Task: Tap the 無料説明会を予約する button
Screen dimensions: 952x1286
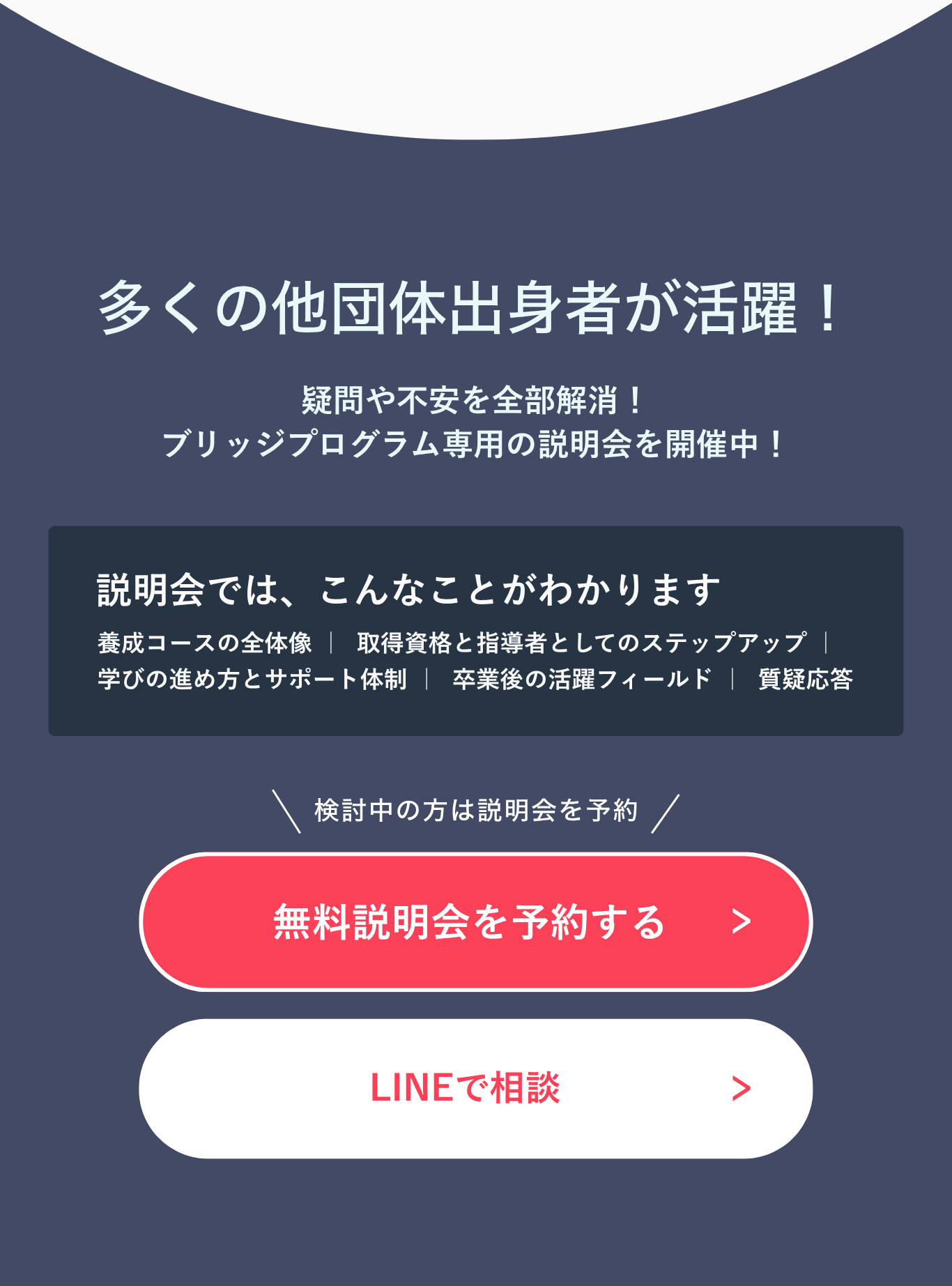Action: point(475,921)
